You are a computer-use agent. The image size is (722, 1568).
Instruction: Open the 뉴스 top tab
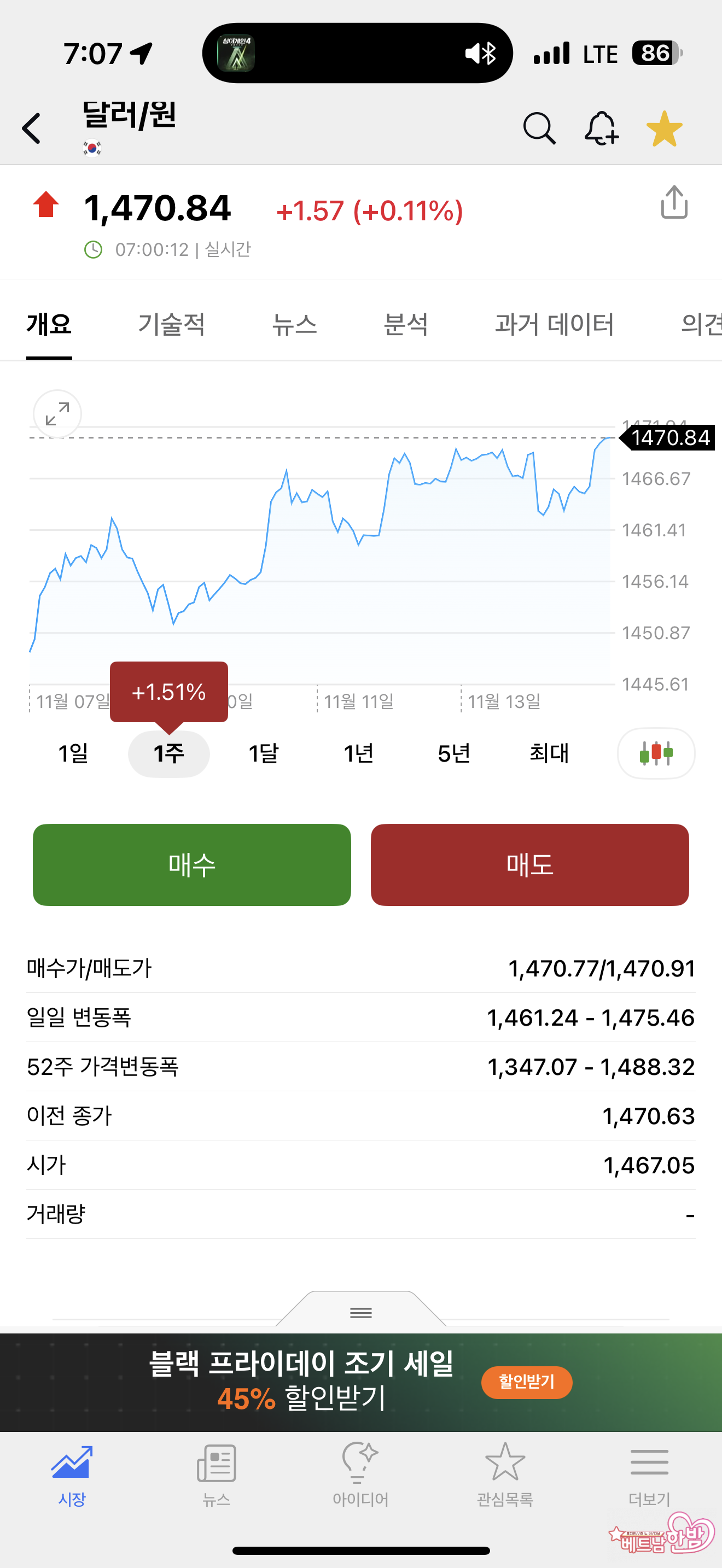[294, 324]
